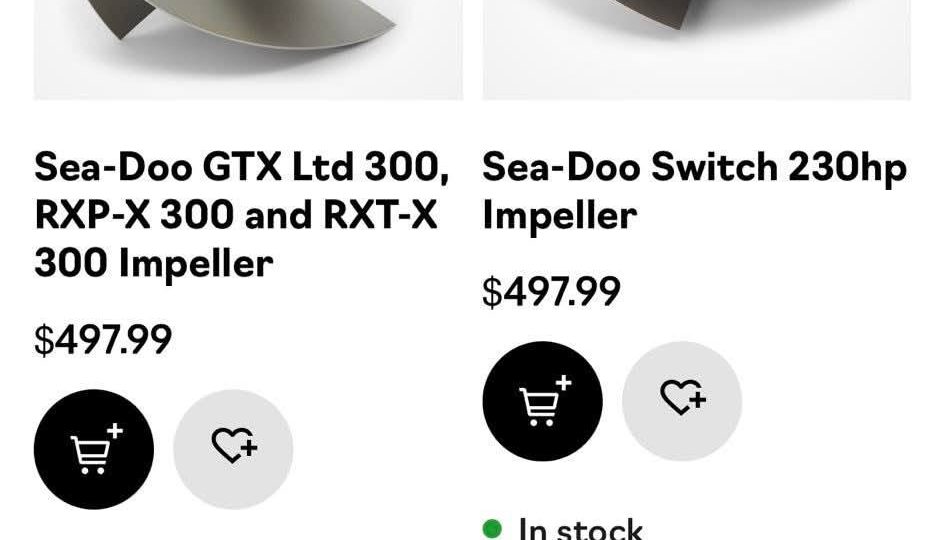Screen dimensions: 945x540
Task: Add Sea-Doo Switch 230hp Impeller to cart
Action: pos(542,401)
